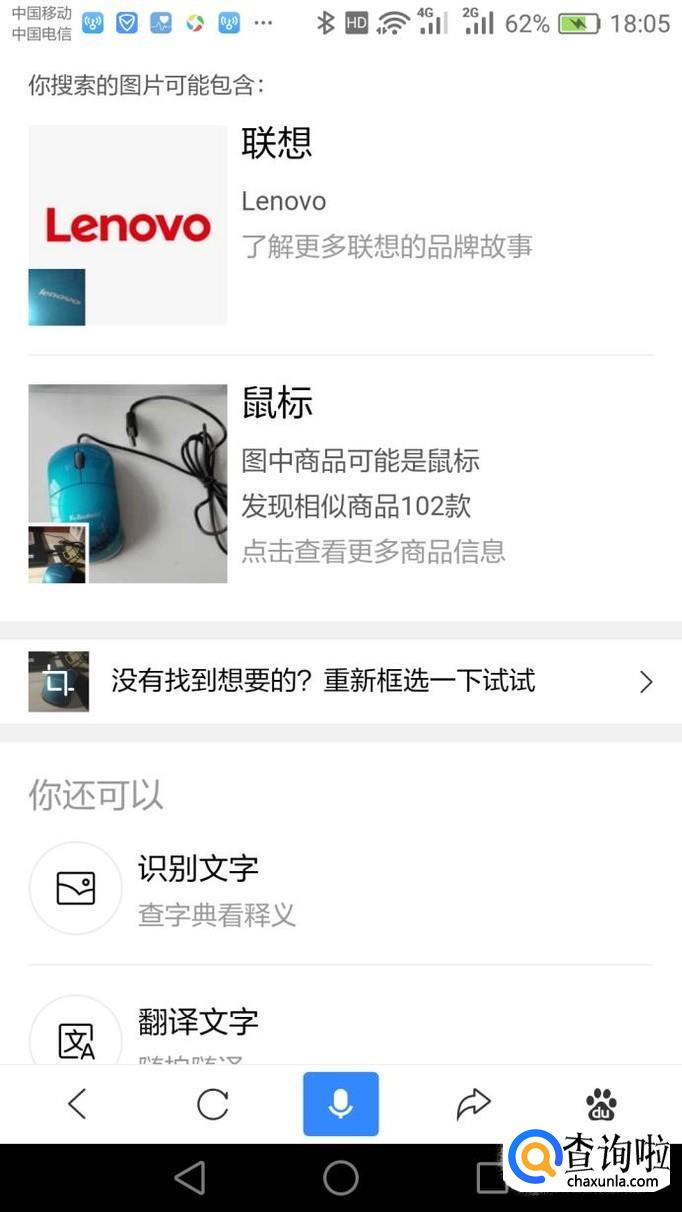Tap the system home button
The image size is (682, 1212).
(x=341, y=1178)
